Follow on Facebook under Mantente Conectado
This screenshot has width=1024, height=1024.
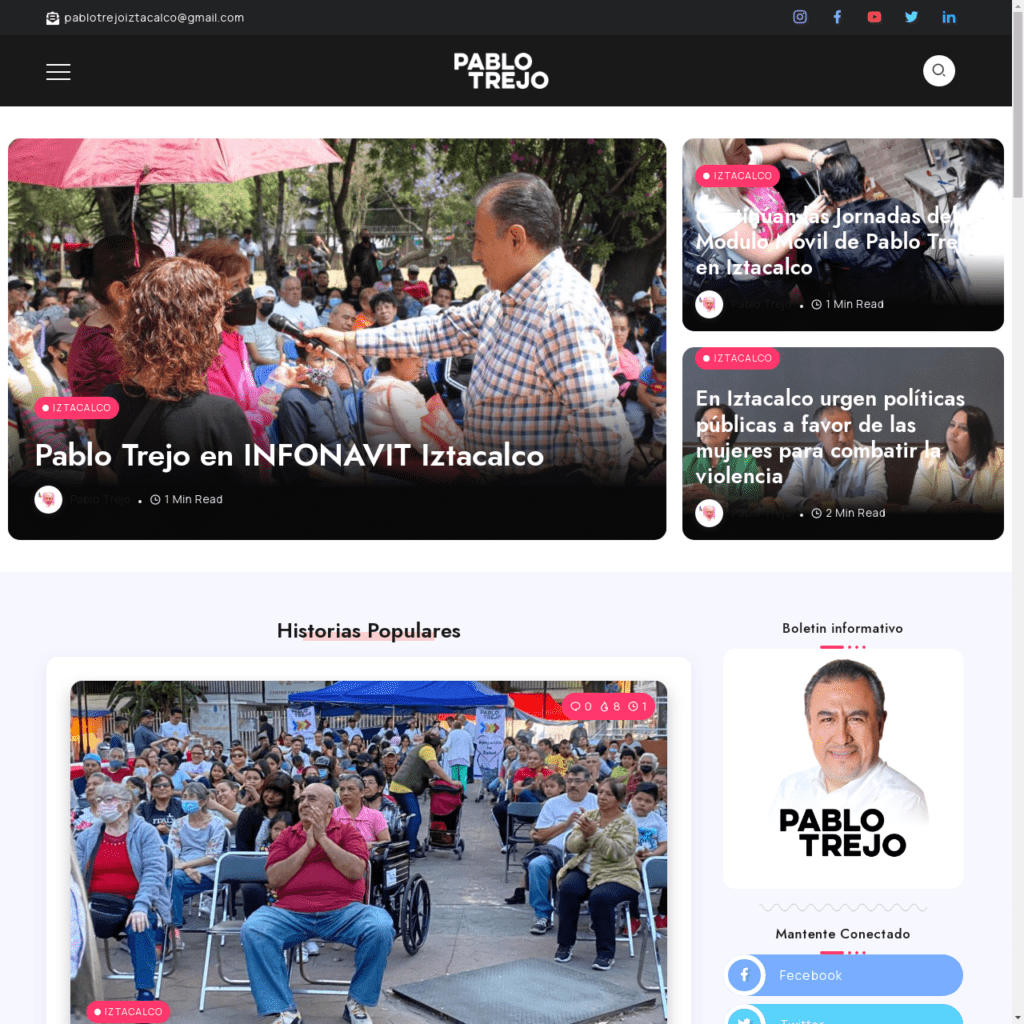click(x=843, y=975)
